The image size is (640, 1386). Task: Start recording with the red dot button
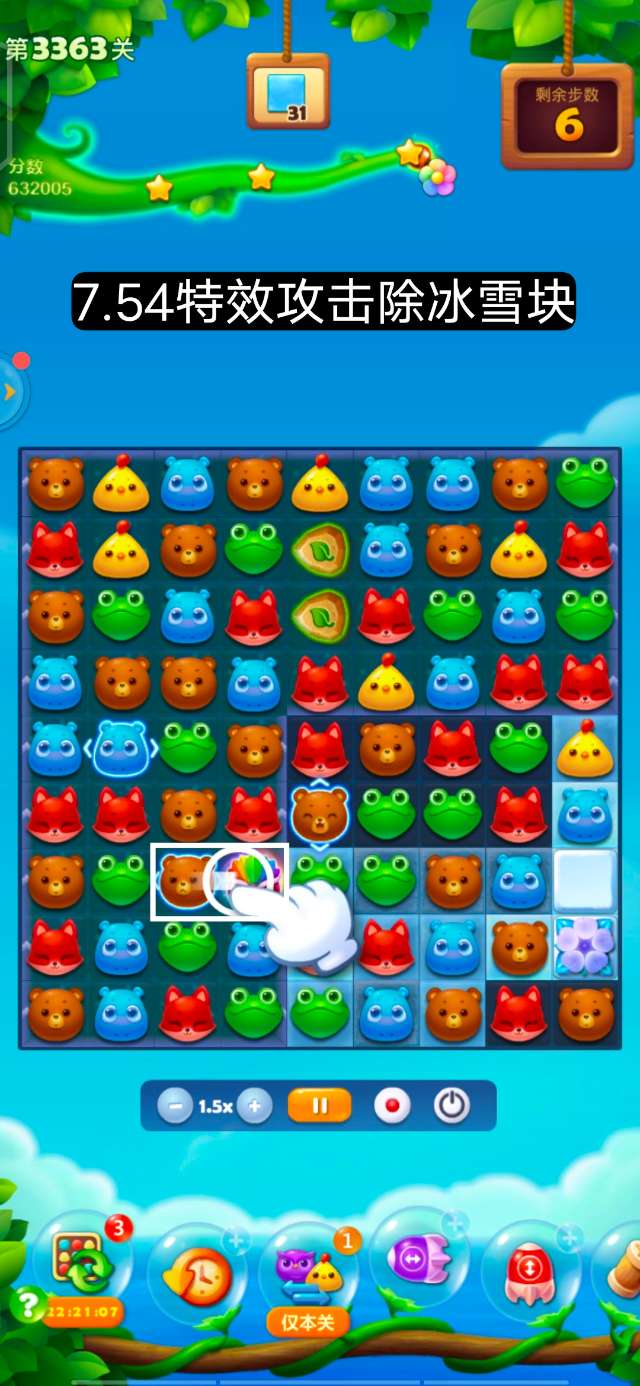[x=392, y=1106]
